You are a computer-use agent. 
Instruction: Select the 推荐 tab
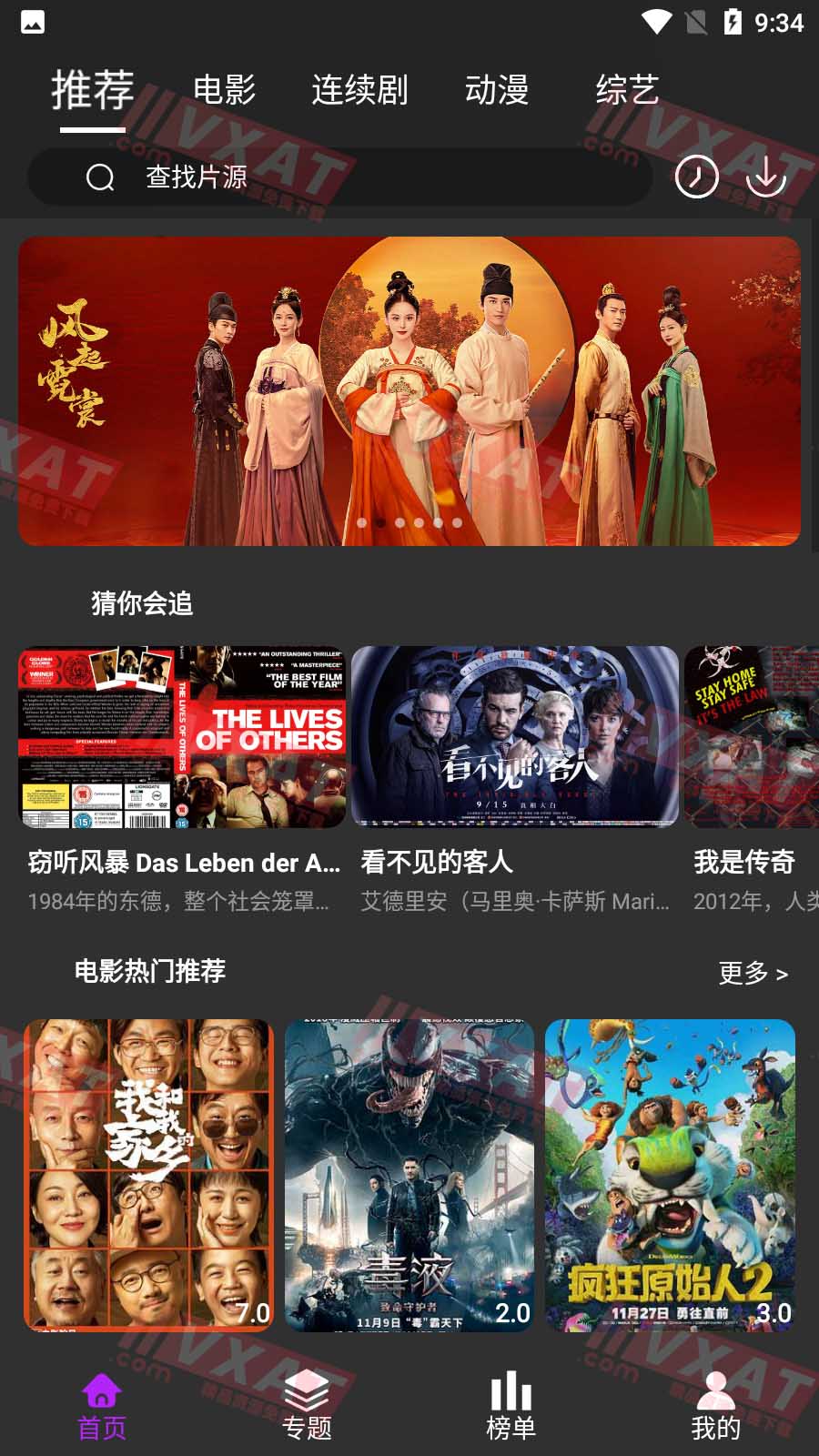(x=93, y=90)
